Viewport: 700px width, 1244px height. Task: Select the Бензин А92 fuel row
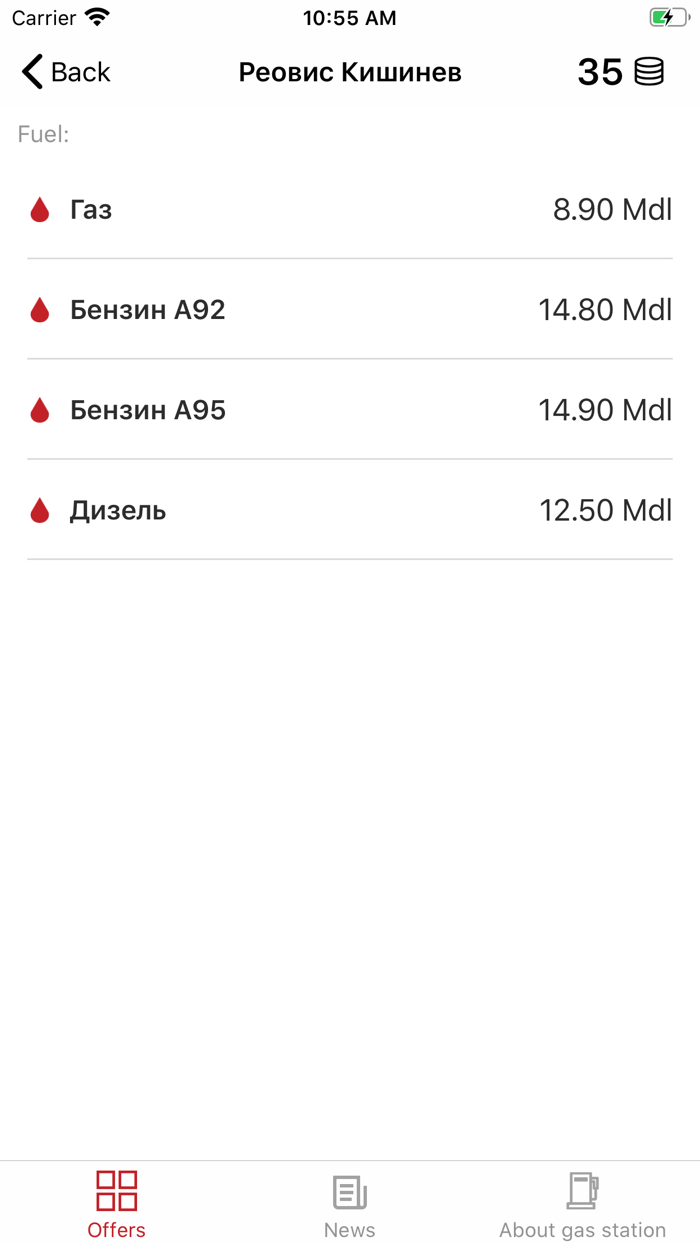(x=349, y=310)
